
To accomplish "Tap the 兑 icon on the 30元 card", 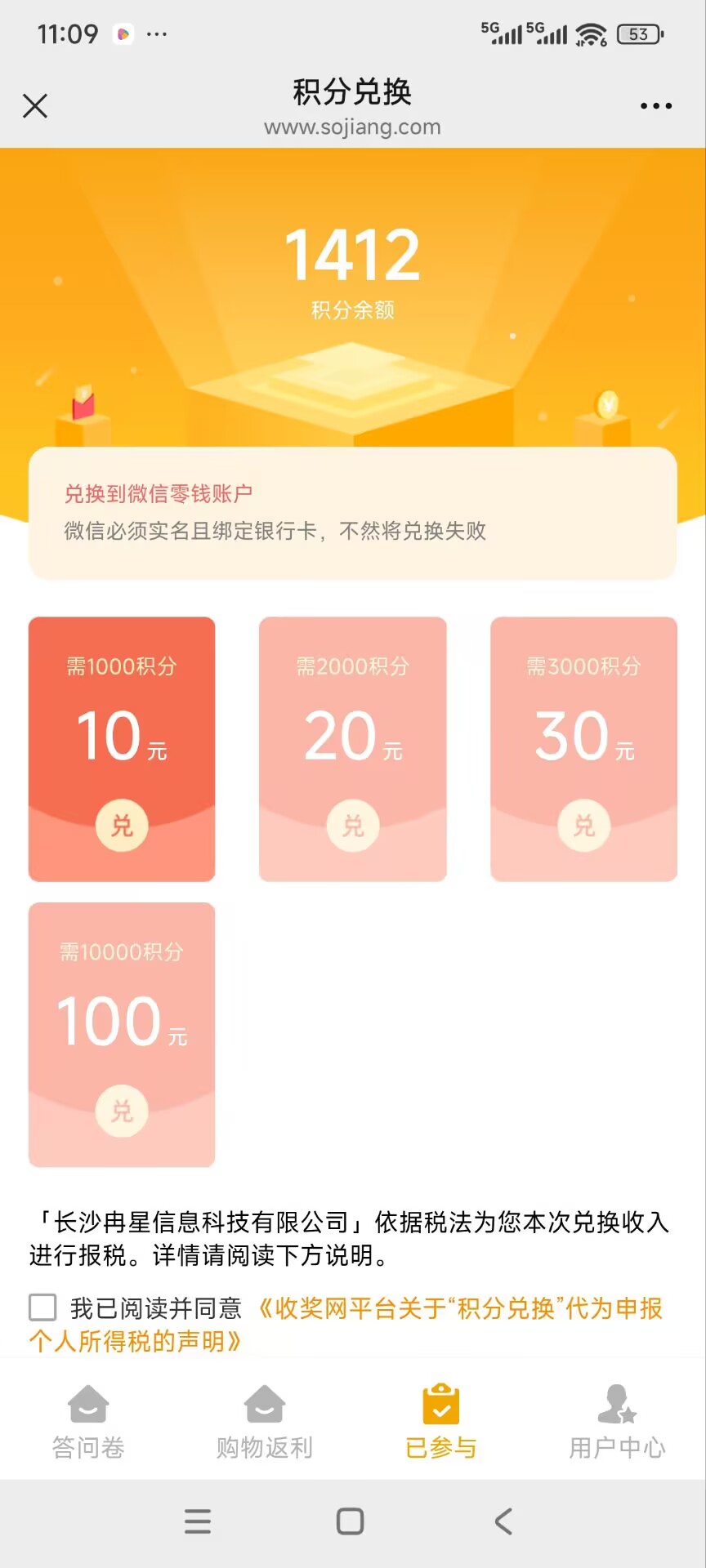I will pos(583,826).
